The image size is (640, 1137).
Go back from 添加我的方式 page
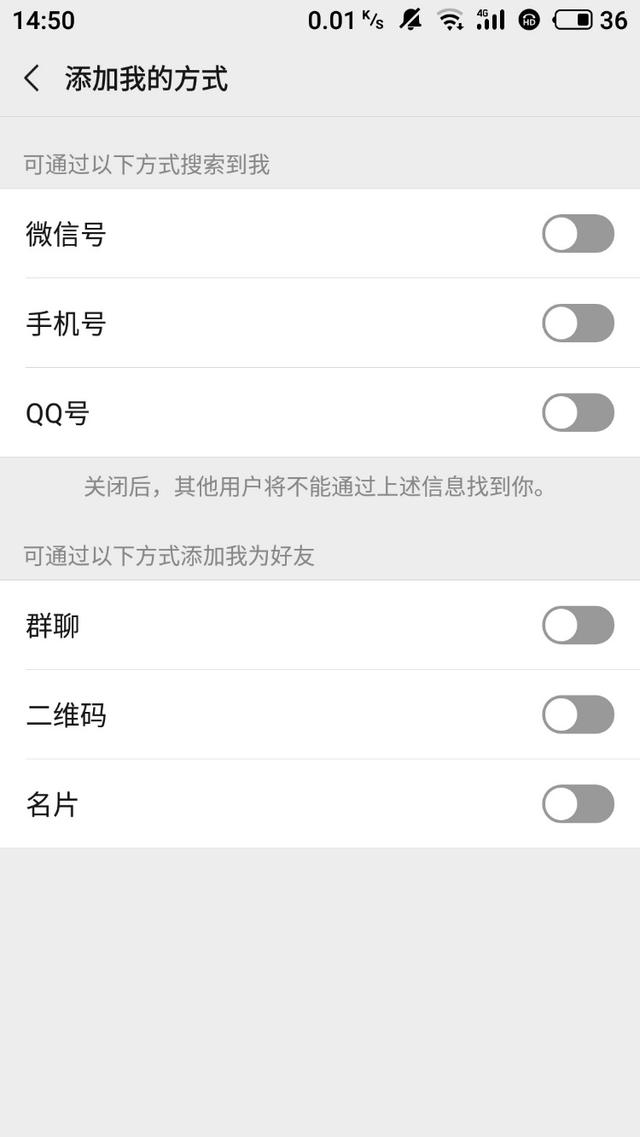click(33, 79)
